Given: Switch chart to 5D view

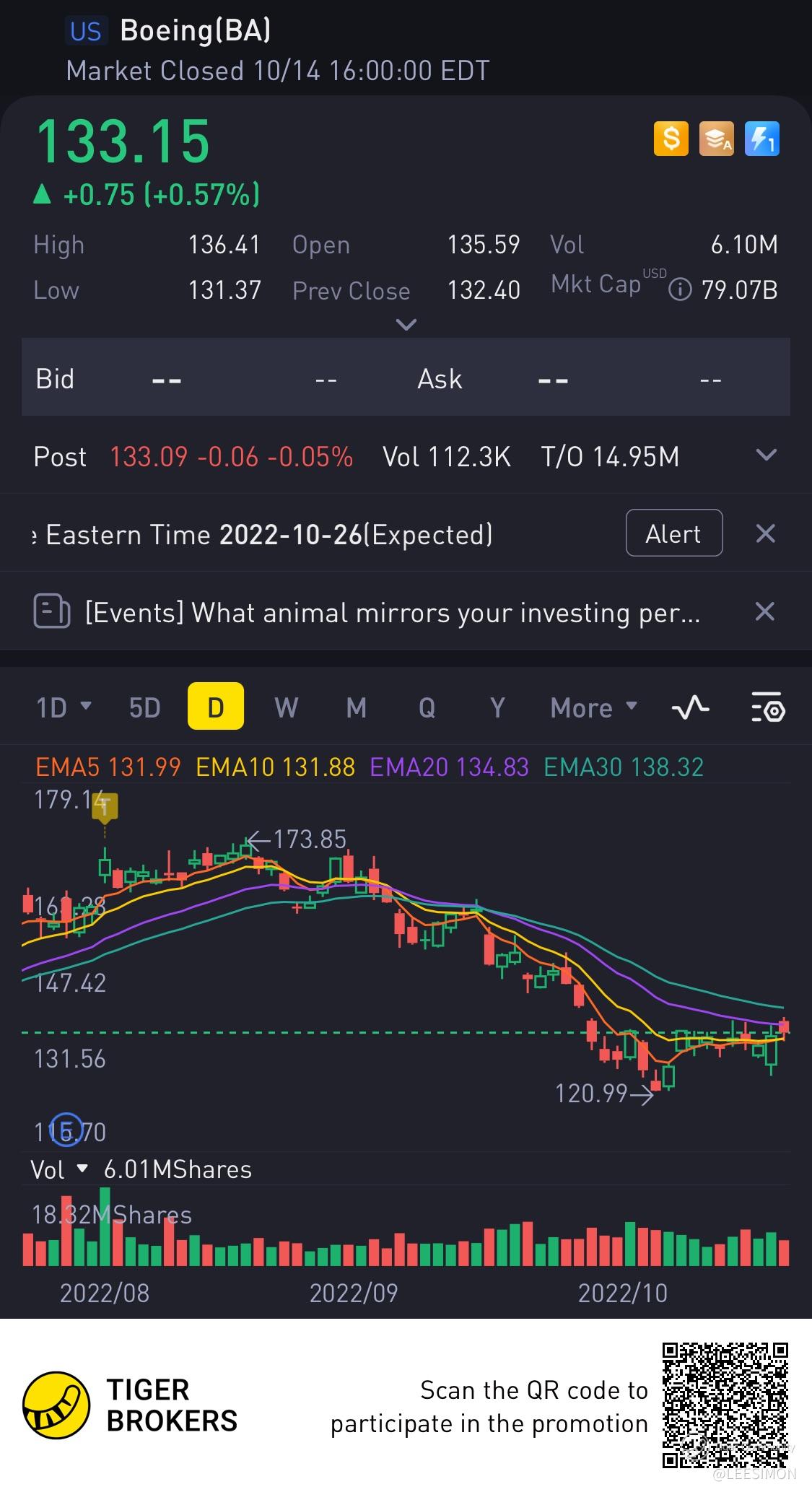Looking at the screenshot, I should pos(144,707).
